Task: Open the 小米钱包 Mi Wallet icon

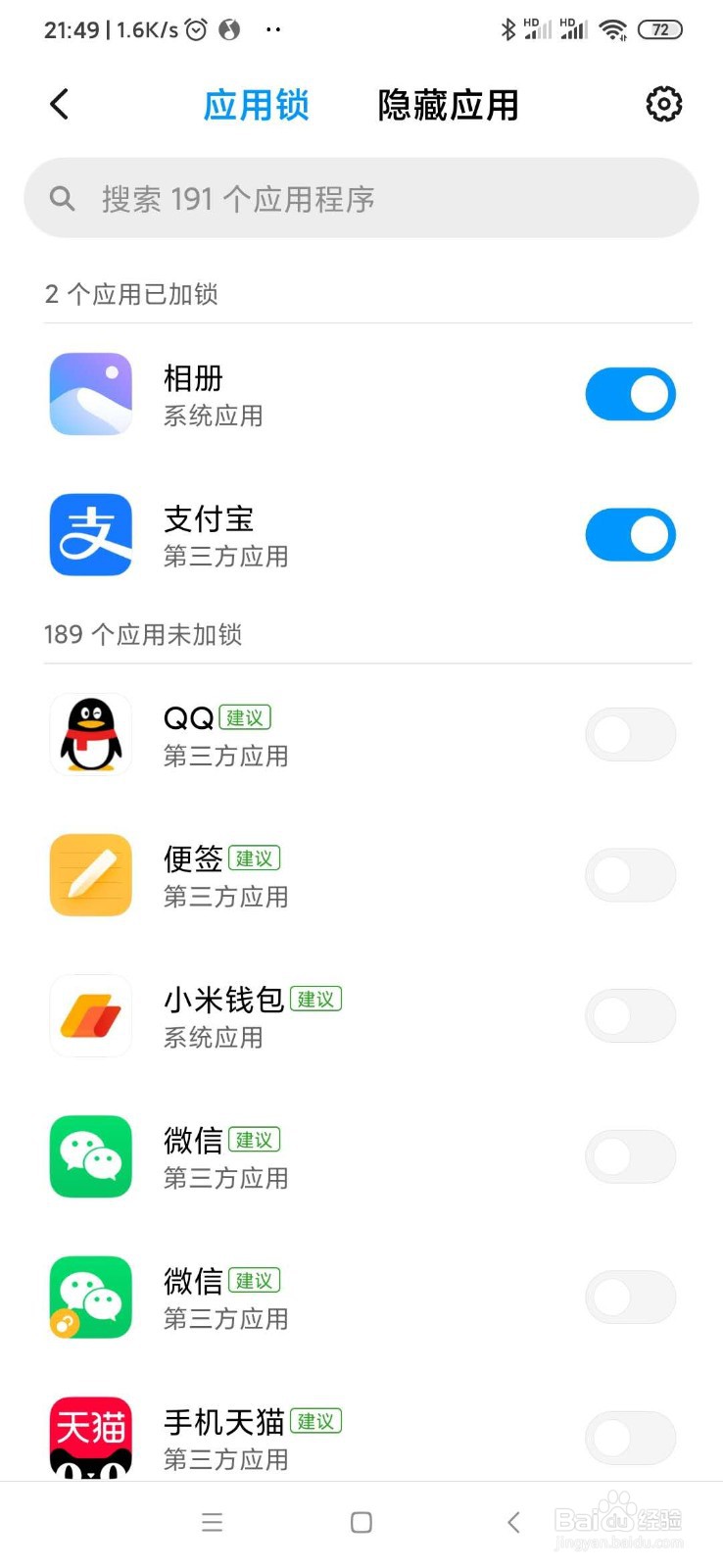Action: [x=90, y=1016]
